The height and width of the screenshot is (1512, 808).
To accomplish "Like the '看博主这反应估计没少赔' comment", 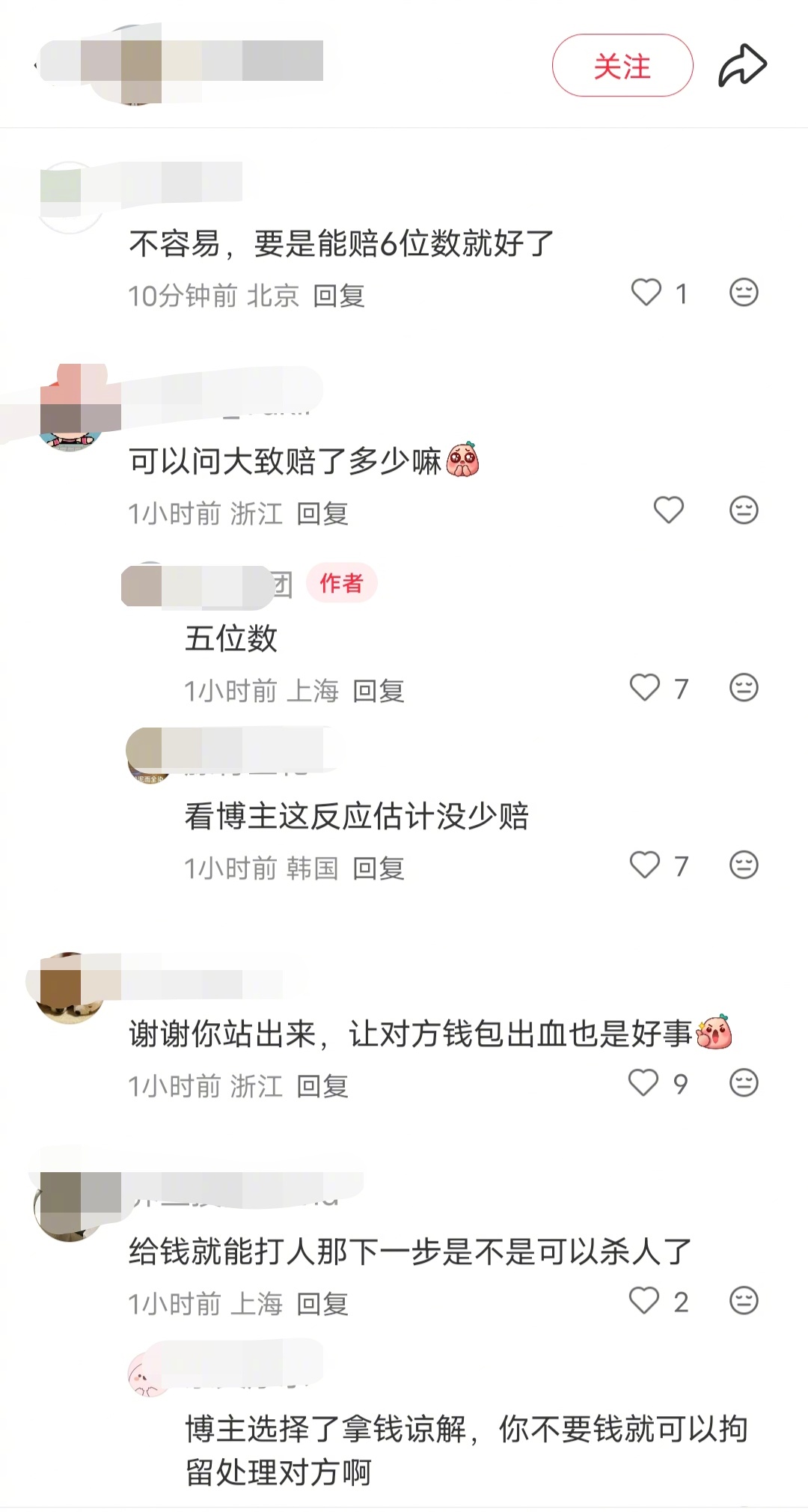I will tap(644, 866).
